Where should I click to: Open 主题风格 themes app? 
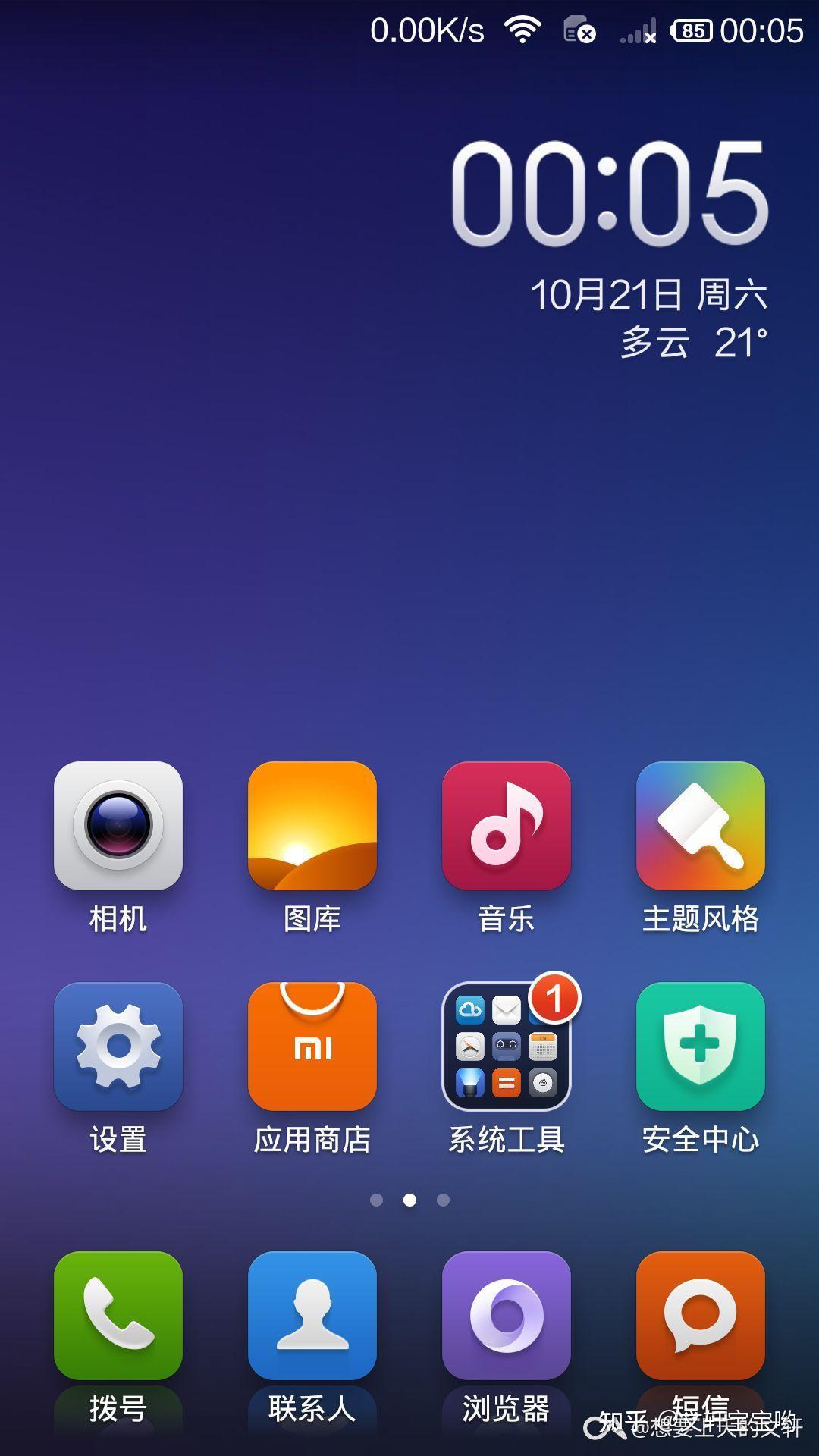(701, 826)
